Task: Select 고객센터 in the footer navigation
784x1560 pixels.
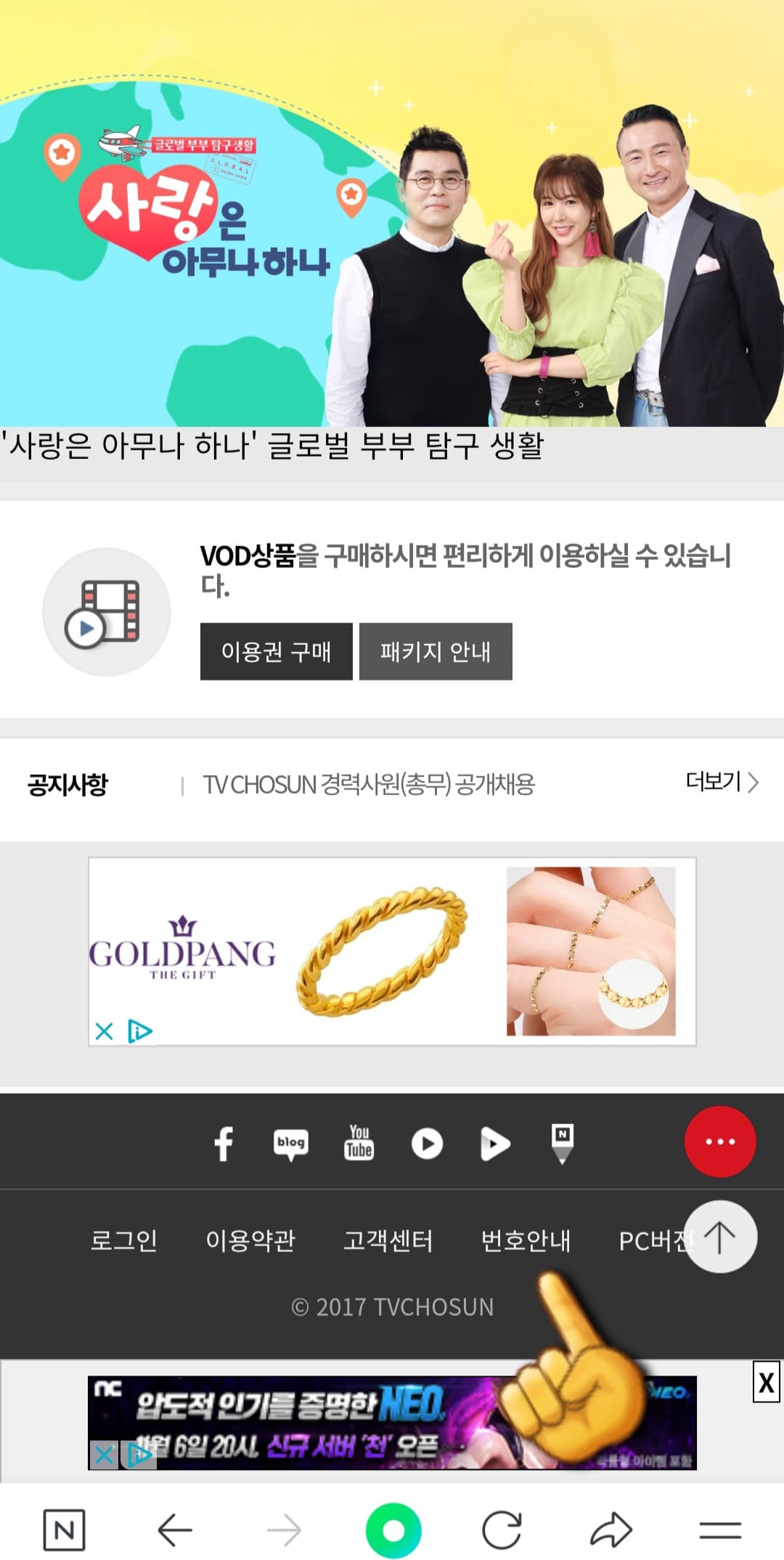Action: point(389,1241)
